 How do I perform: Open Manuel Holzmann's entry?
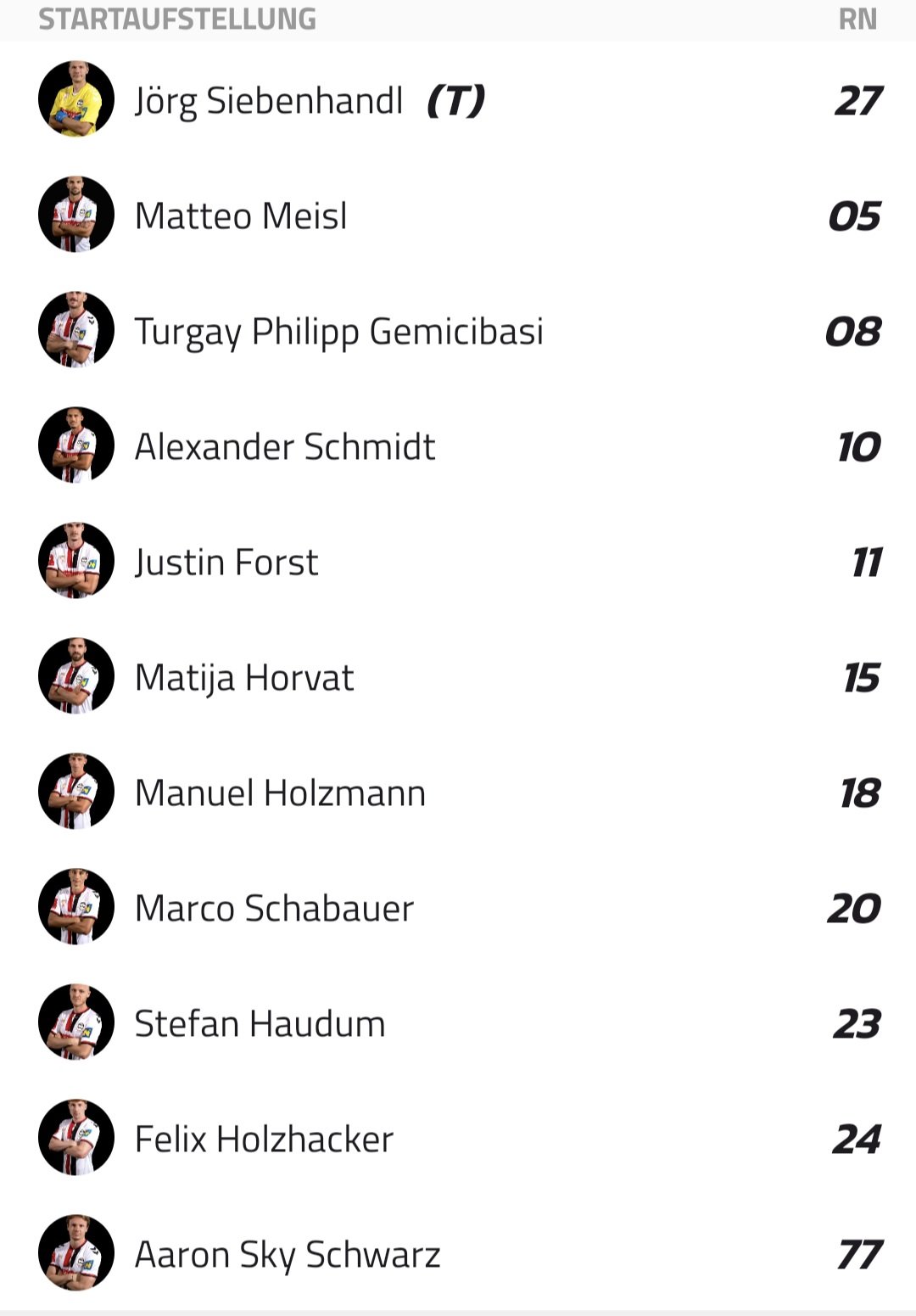point(280,793)
